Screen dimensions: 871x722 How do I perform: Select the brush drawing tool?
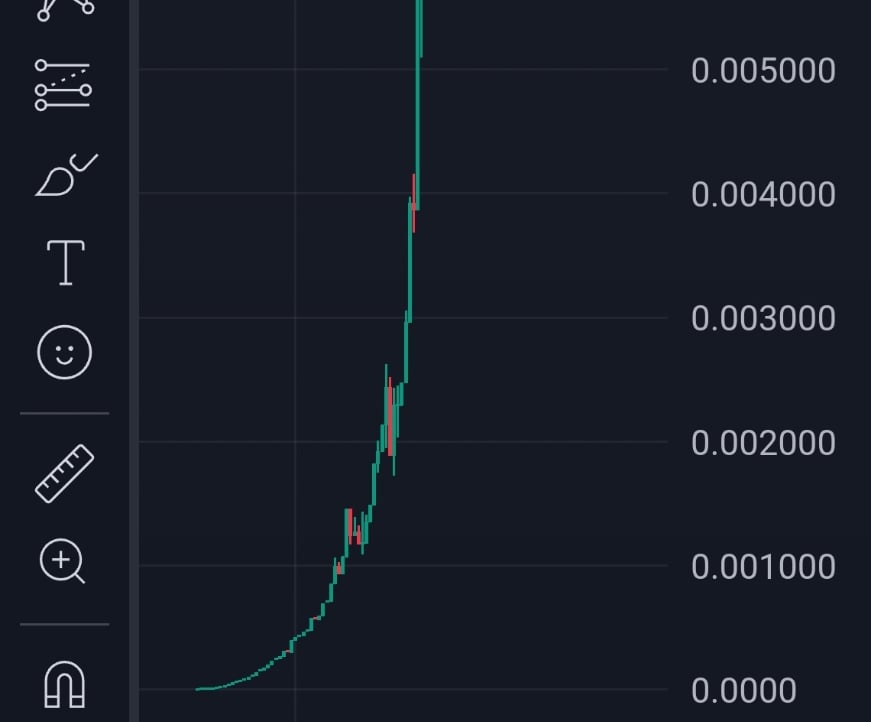64,176
